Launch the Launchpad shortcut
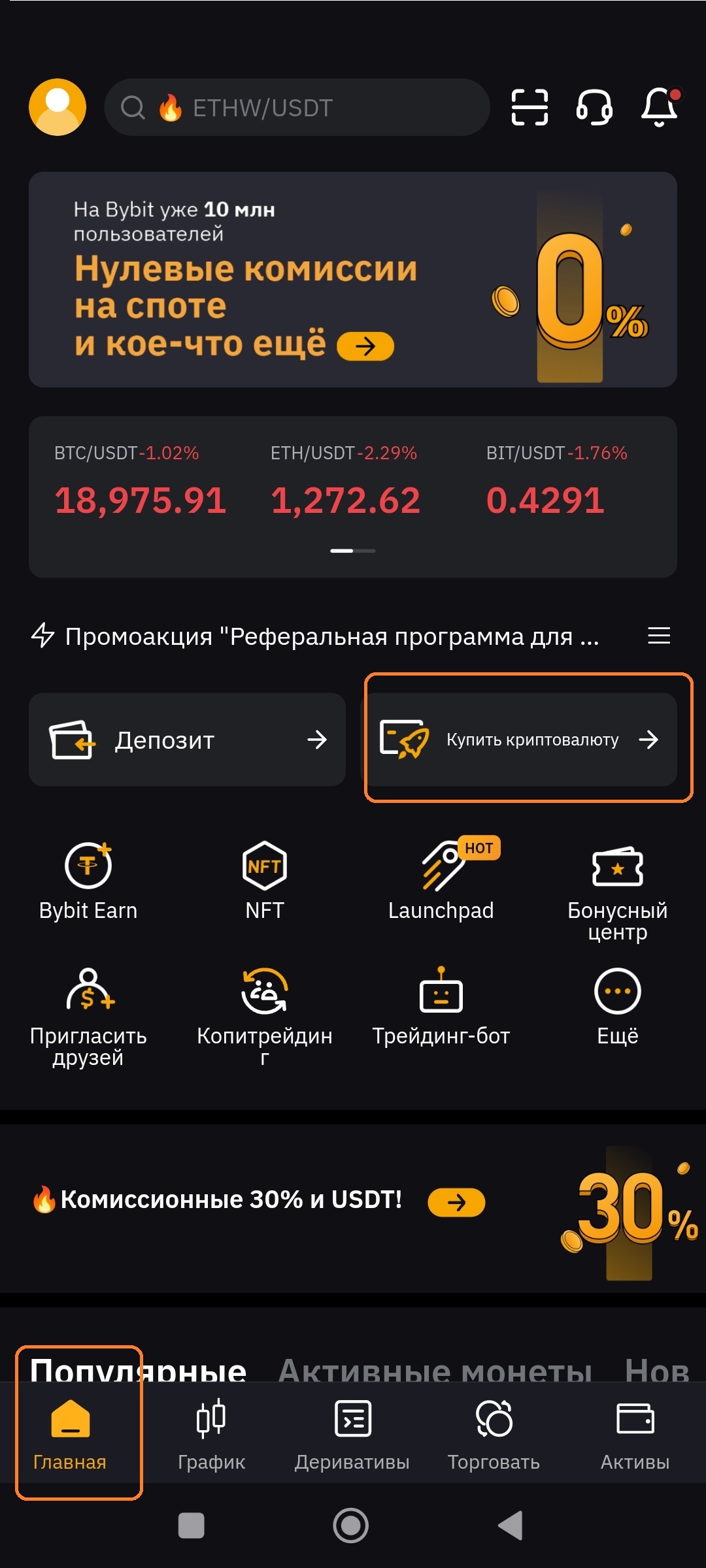Image resolution: width=706 pixels, height=1568 pixels. 441,879
